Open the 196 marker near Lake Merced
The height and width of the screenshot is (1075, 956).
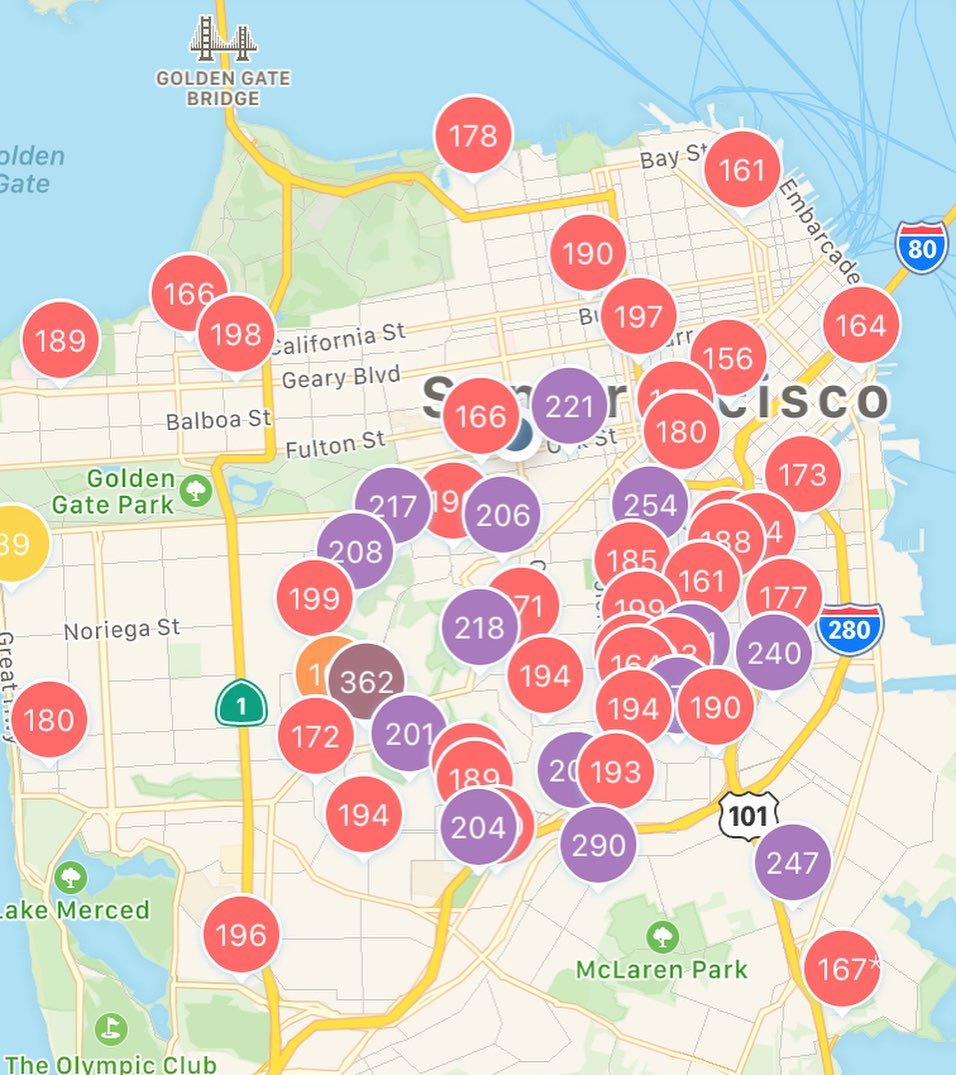241,935
